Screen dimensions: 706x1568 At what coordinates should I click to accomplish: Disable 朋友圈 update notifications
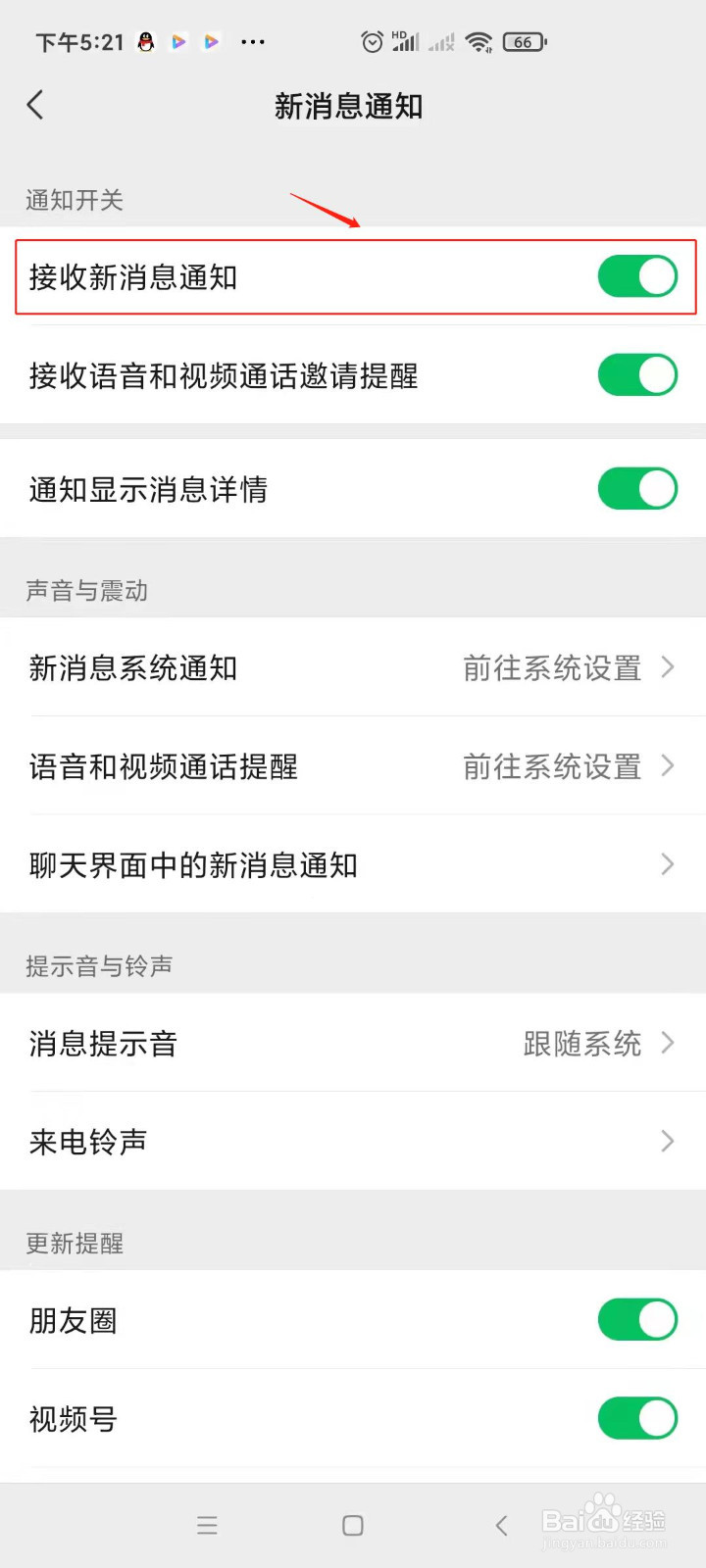click(637, 1320)
